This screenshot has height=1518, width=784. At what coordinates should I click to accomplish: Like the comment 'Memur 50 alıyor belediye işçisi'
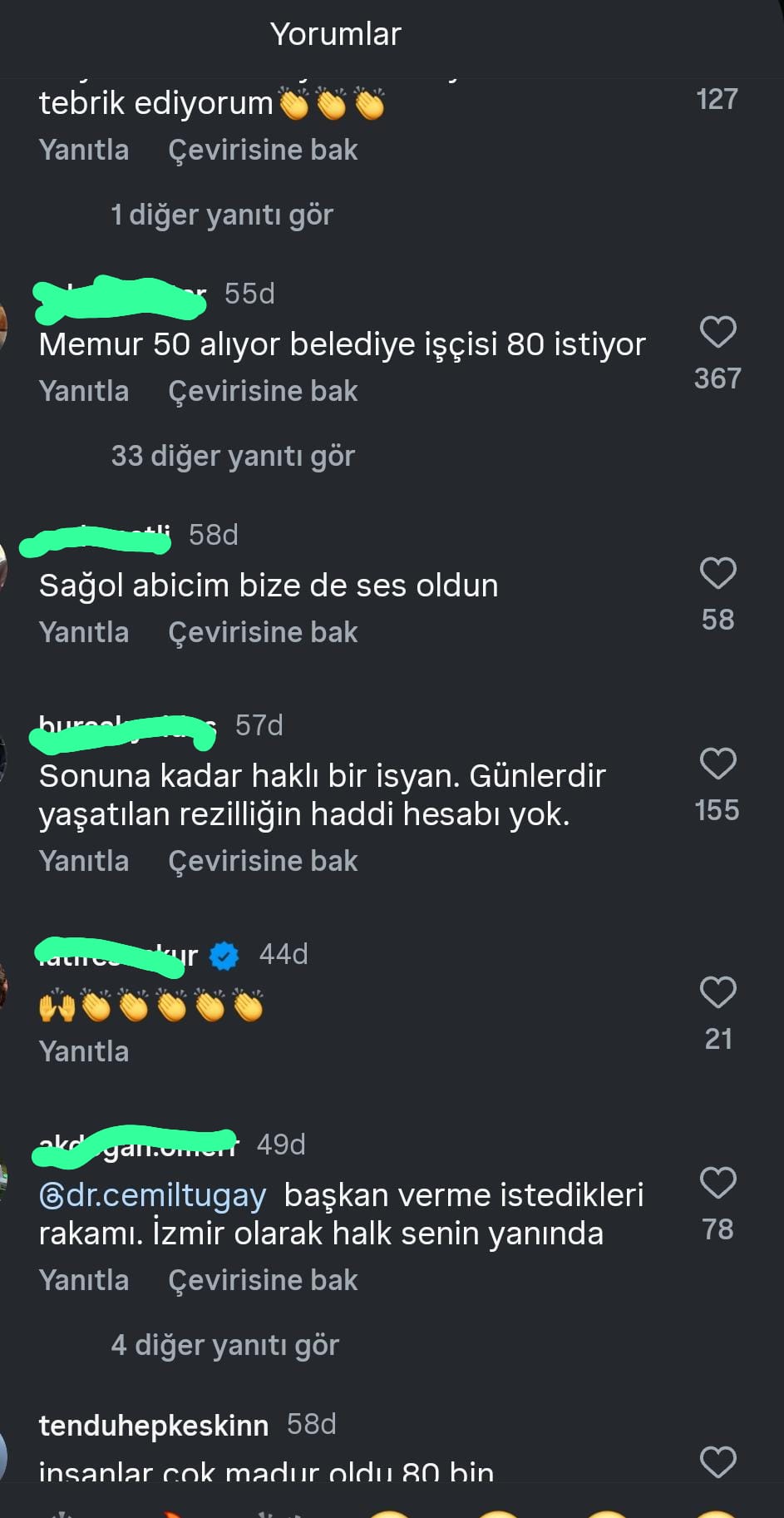pos(717,332)
